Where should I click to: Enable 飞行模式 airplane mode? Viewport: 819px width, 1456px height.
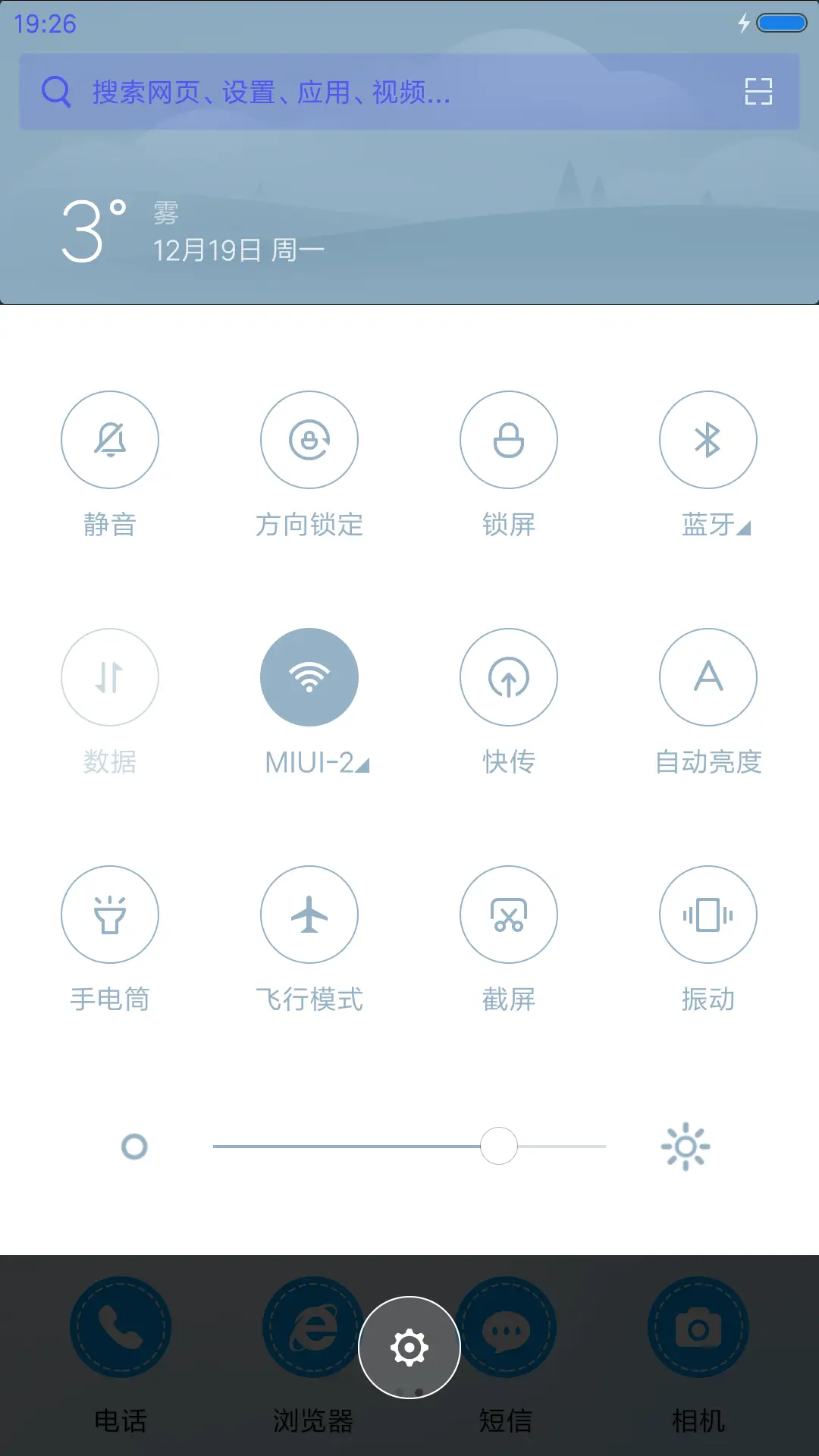click(x=309, y=915)
